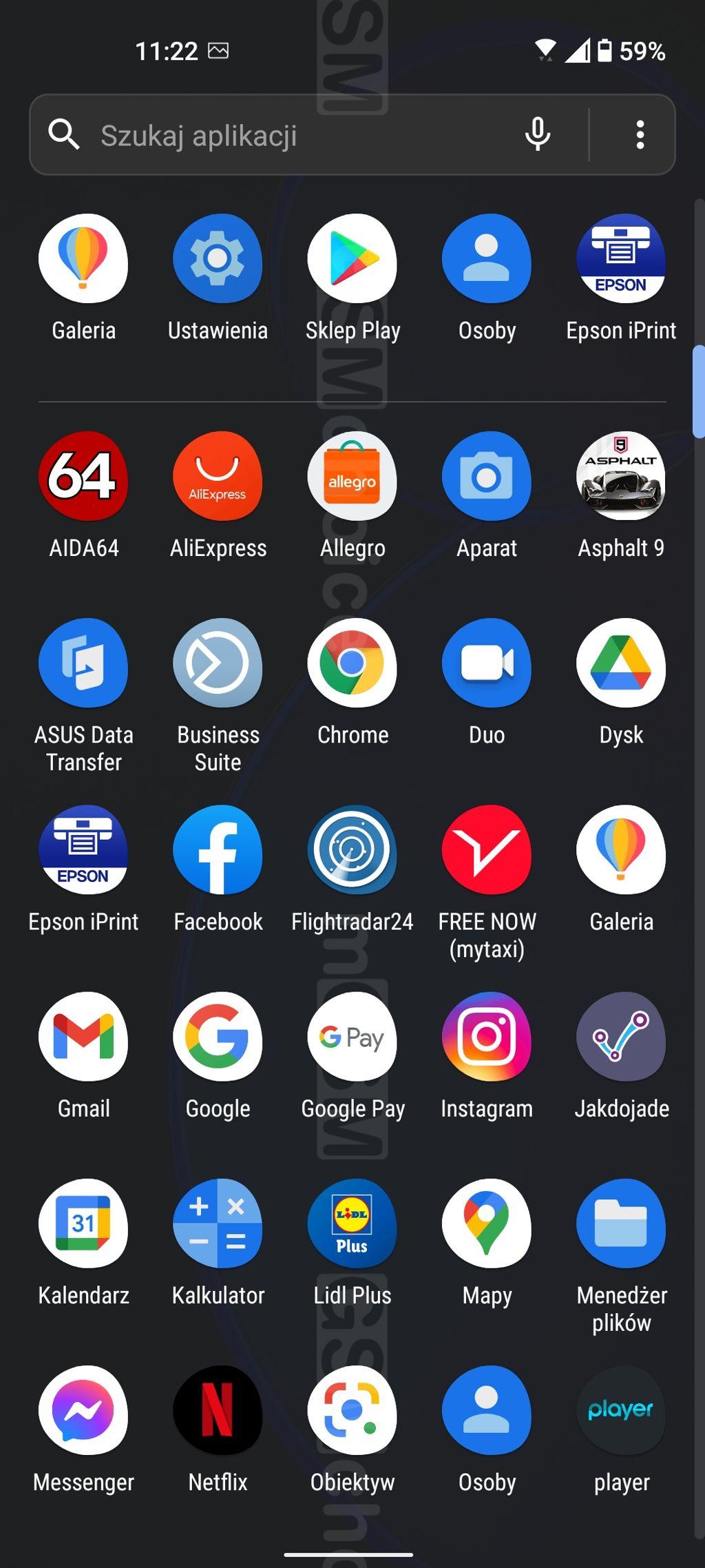The image size is (705, 1568).
Task: Start voice search with the microphone
Action: (x=538, y=134)
